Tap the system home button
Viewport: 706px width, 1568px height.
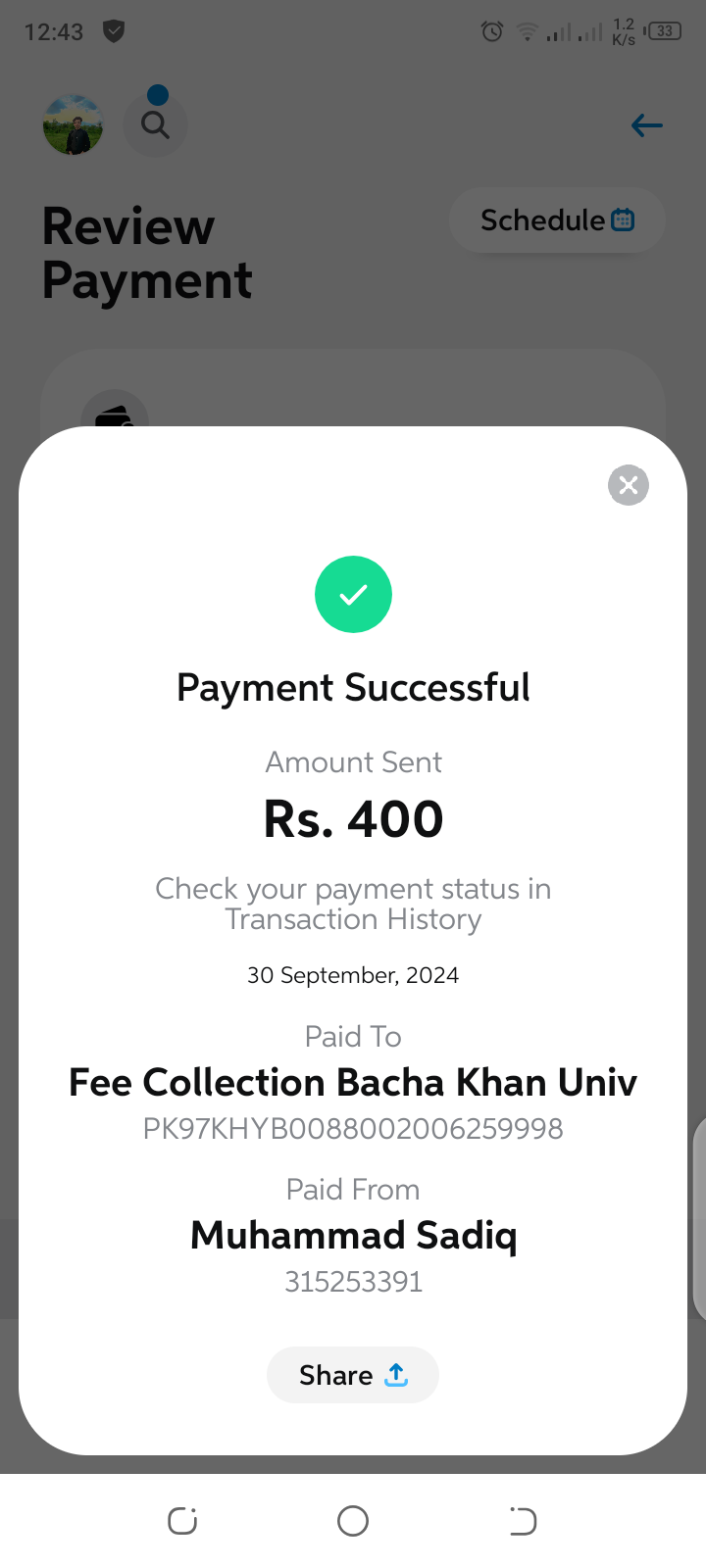coord(353,1521)
